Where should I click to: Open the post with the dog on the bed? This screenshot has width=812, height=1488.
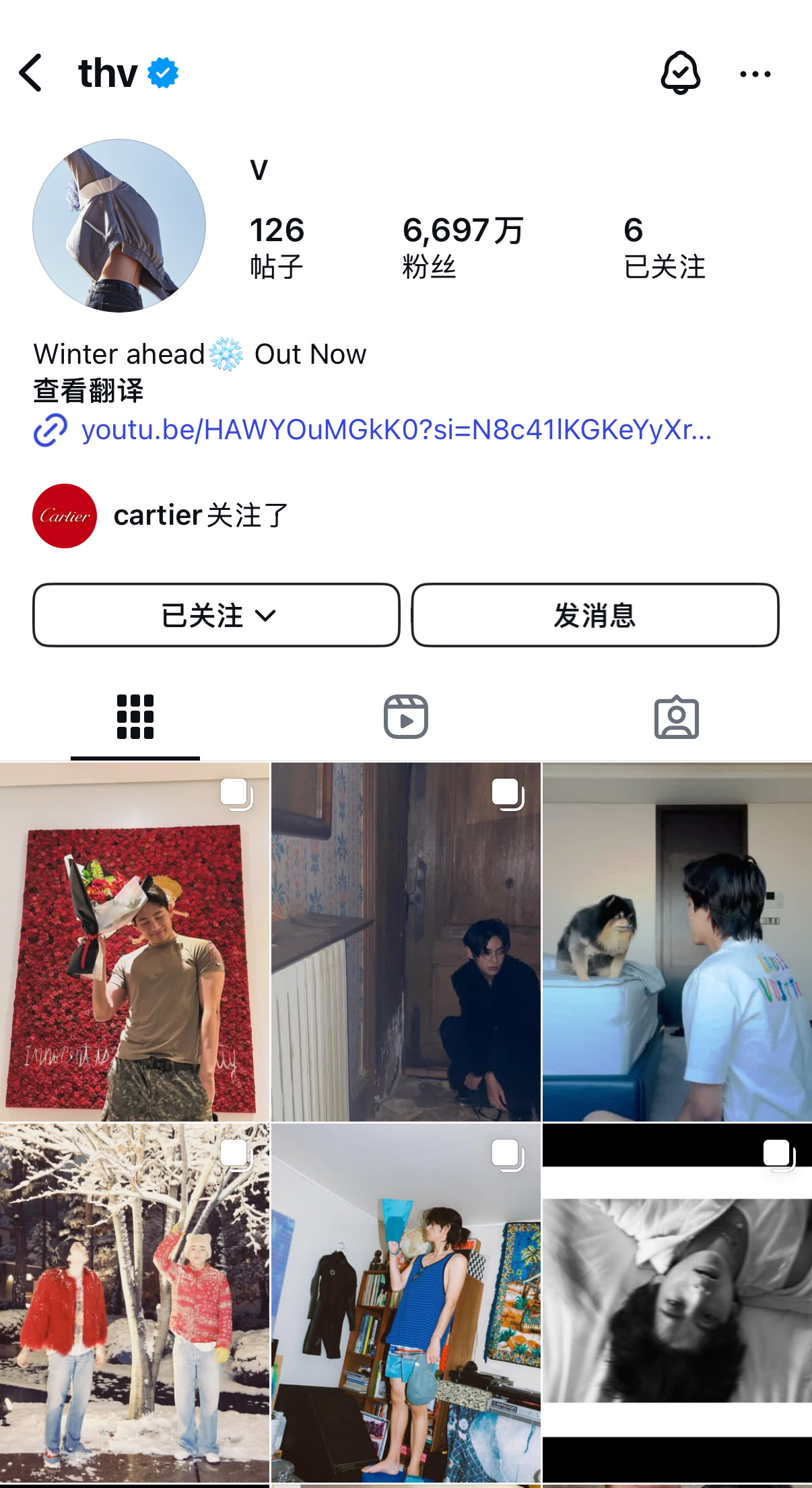coord(677,943)
